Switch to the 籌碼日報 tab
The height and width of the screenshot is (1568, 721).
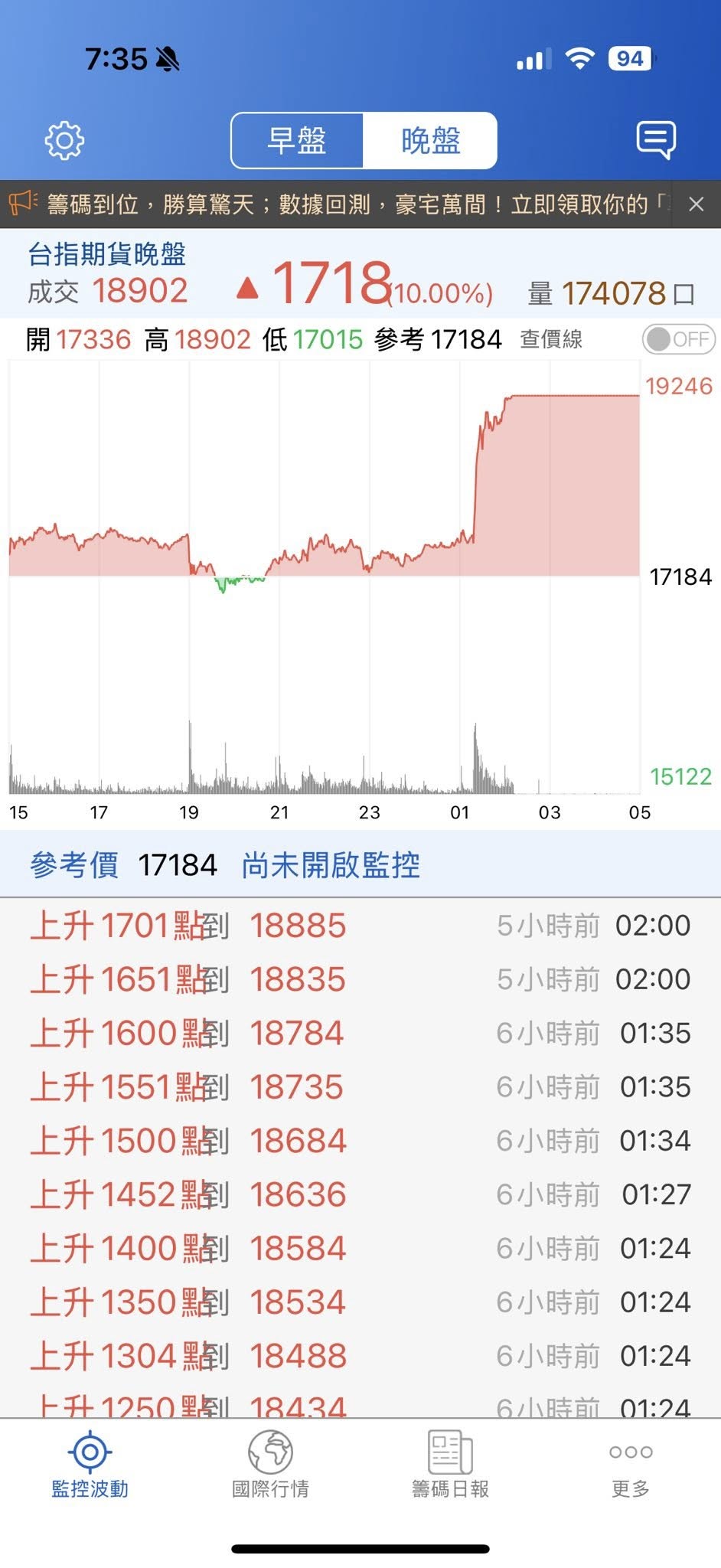pos(450,1465)
